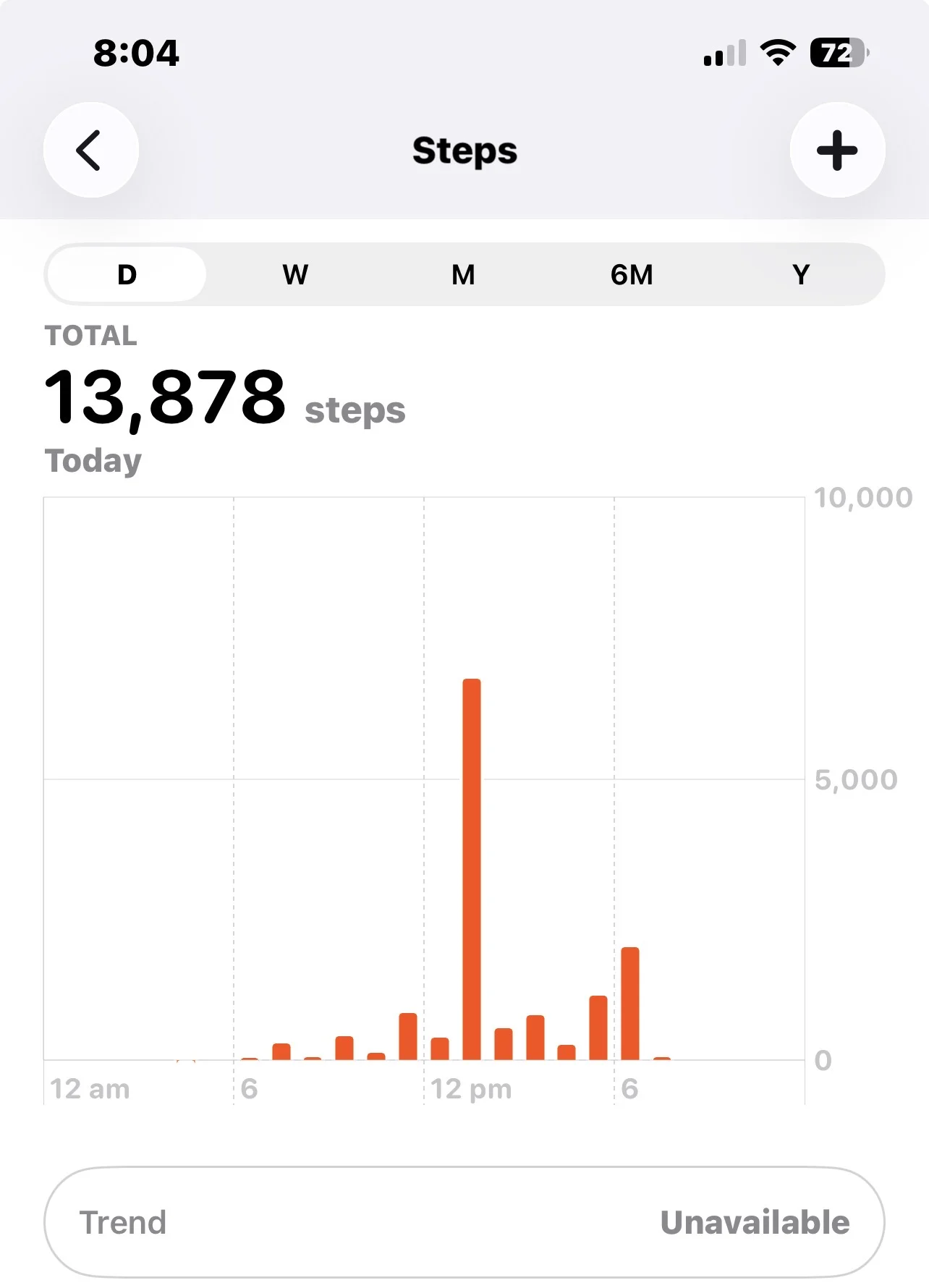This screenshot has width=929, height=1288.
Task: Switch to the W weekly view
Action: [x=295, y=275]
